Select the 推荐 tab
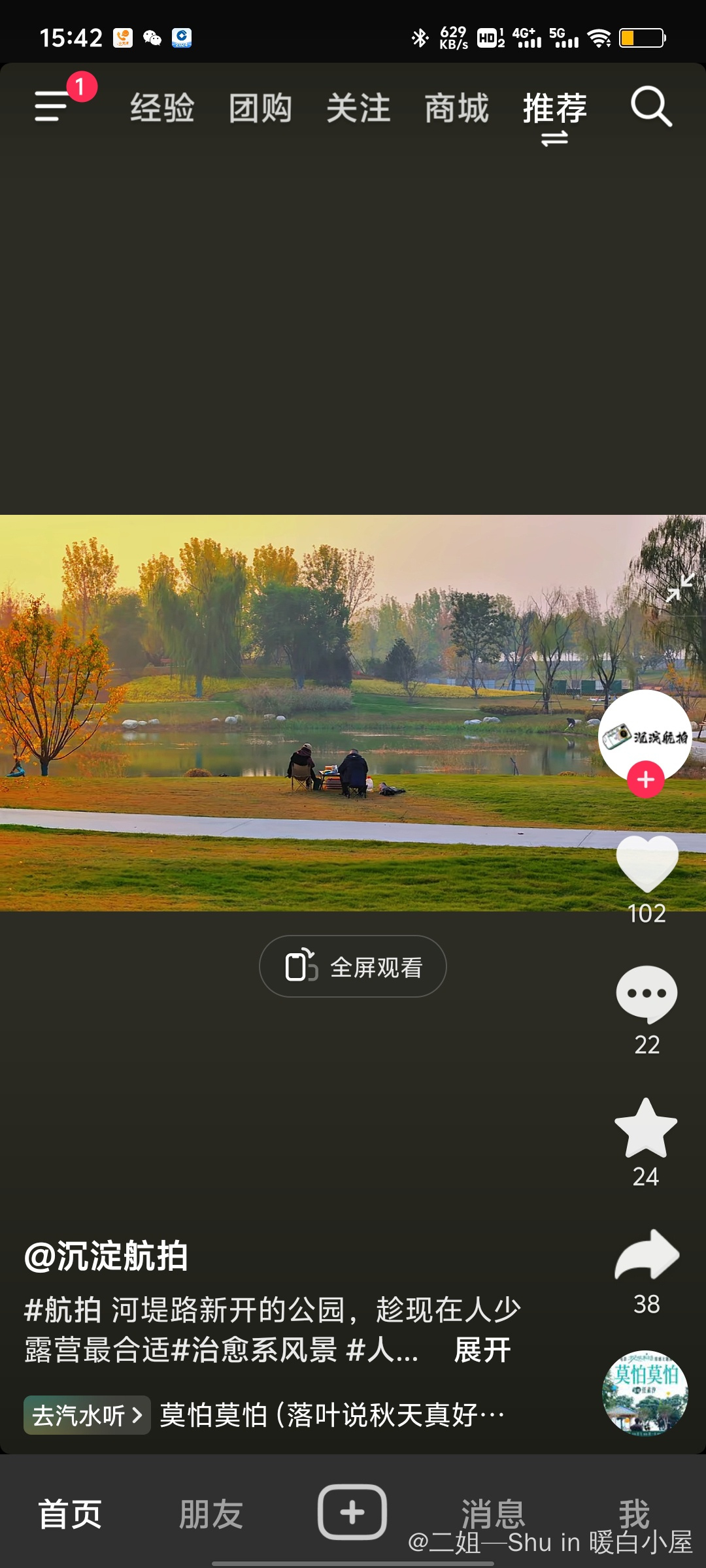The height and width of the screenshot is (1568, 706). point(554,108)
